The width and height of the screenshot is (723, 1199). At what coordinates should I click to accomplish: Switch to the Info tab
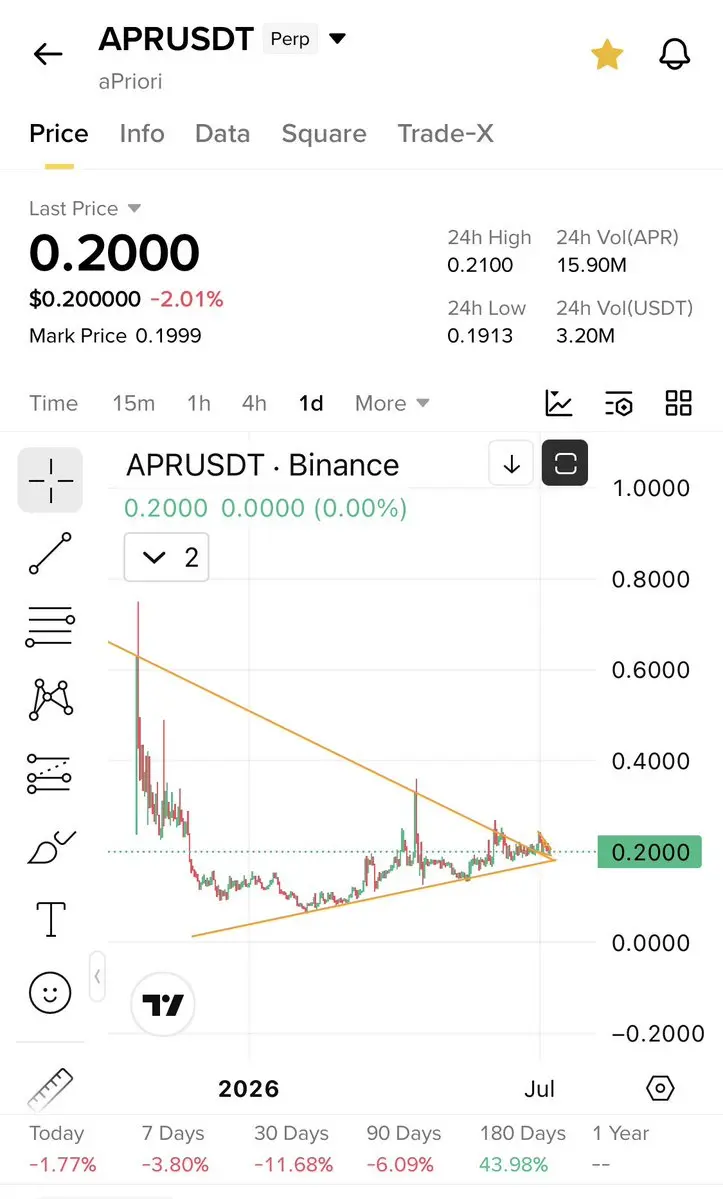point(142,134)
